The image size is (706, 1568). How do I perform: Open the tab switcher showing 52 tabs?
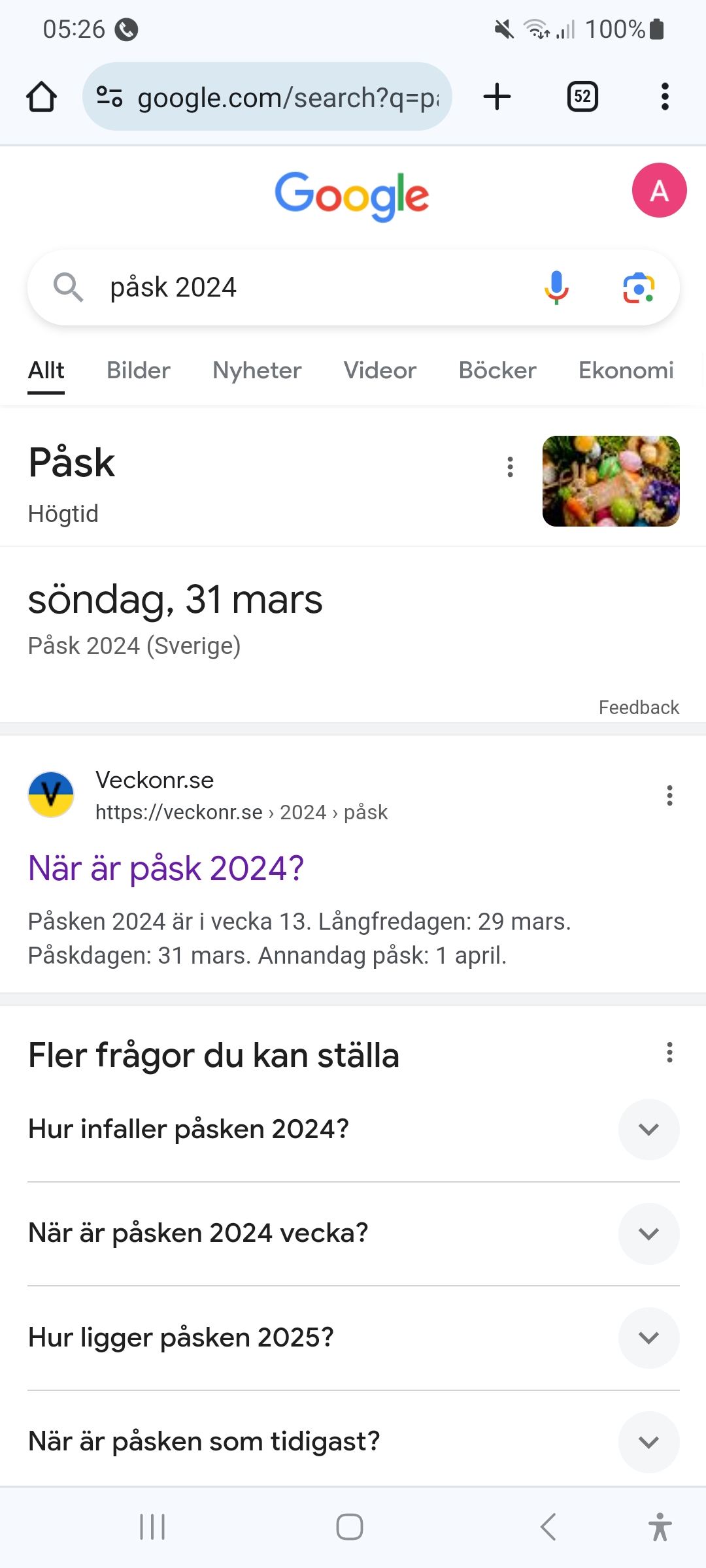(582, 97)
